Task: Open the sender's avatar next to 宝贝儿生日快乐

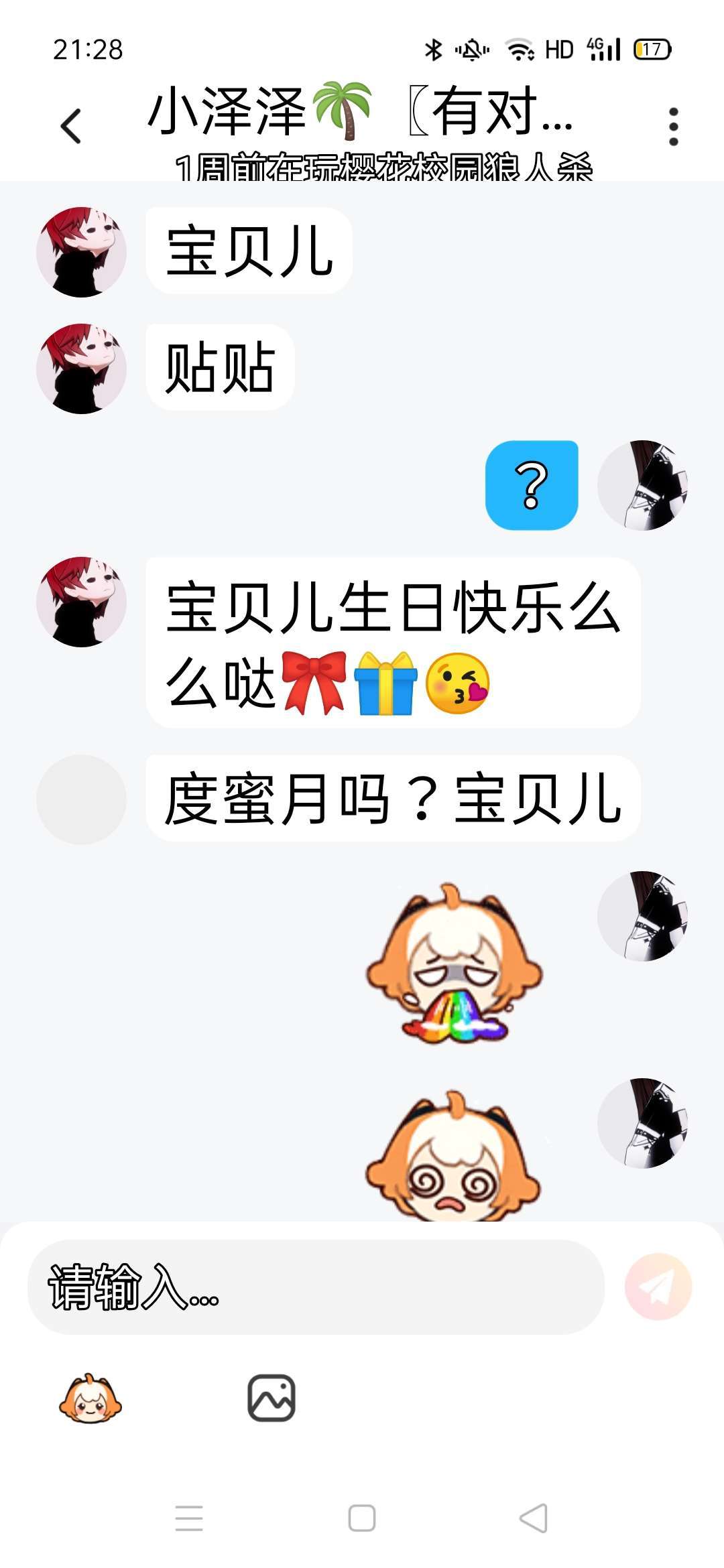Action: (x=81, y=602)
